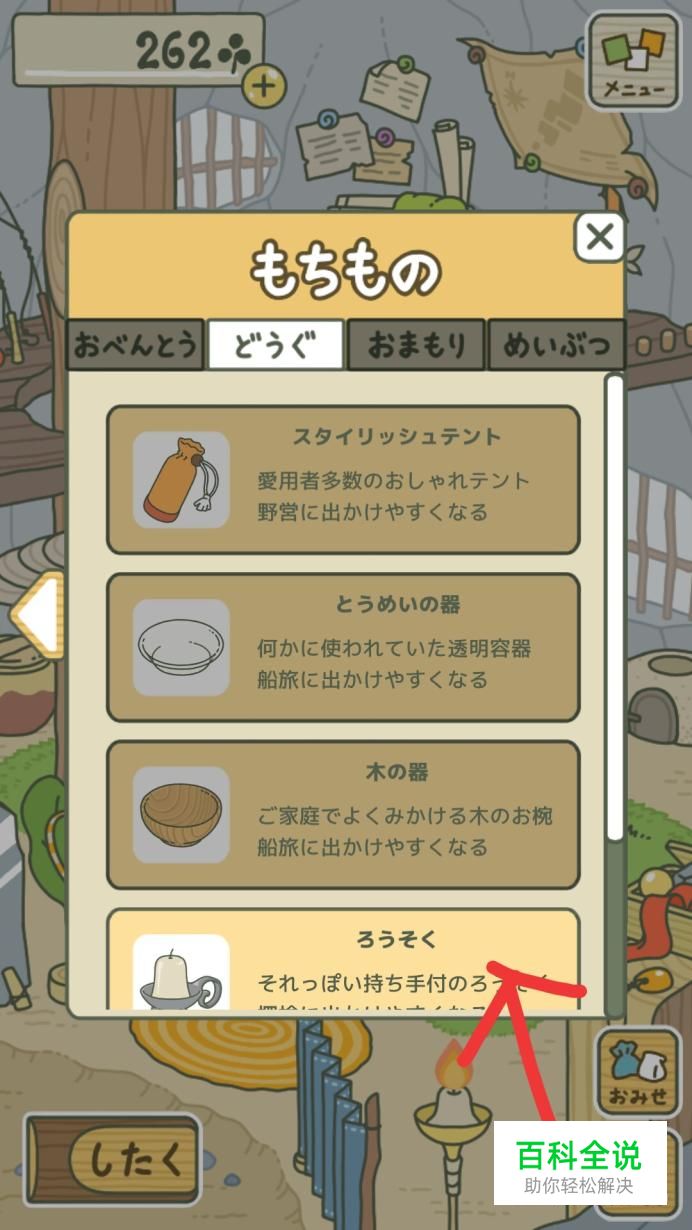The image size is (692, 1230).
Task: Select the 木の器 wooden bowl
Action: tap(343, 815)
